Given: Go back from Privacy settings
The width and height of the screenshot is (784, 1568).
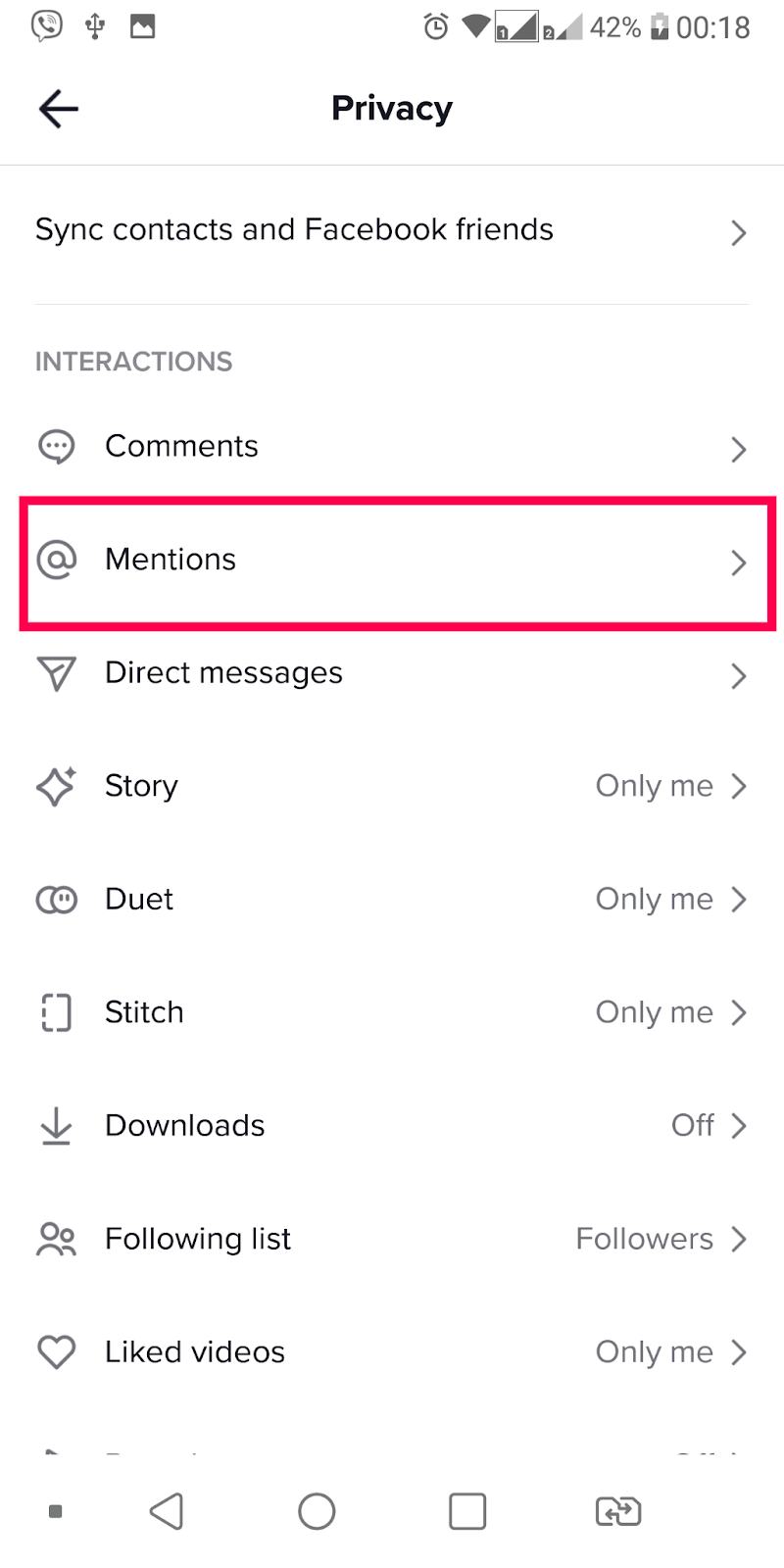Looking at the screenshot, I should 58,108.
